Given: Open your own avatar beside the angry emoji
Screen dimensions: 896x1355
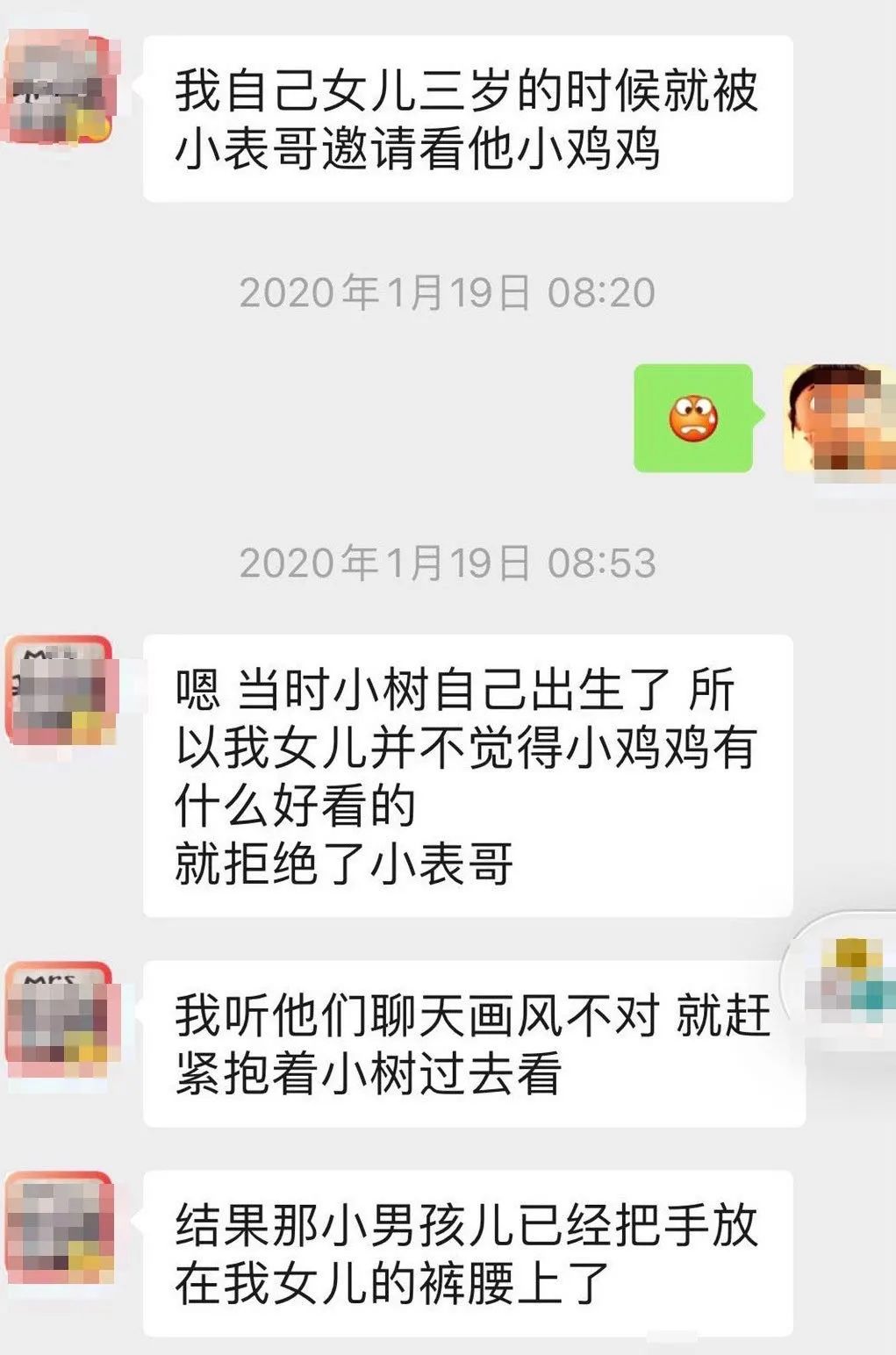Looking at the screenshot, I should tap(838, 419).
